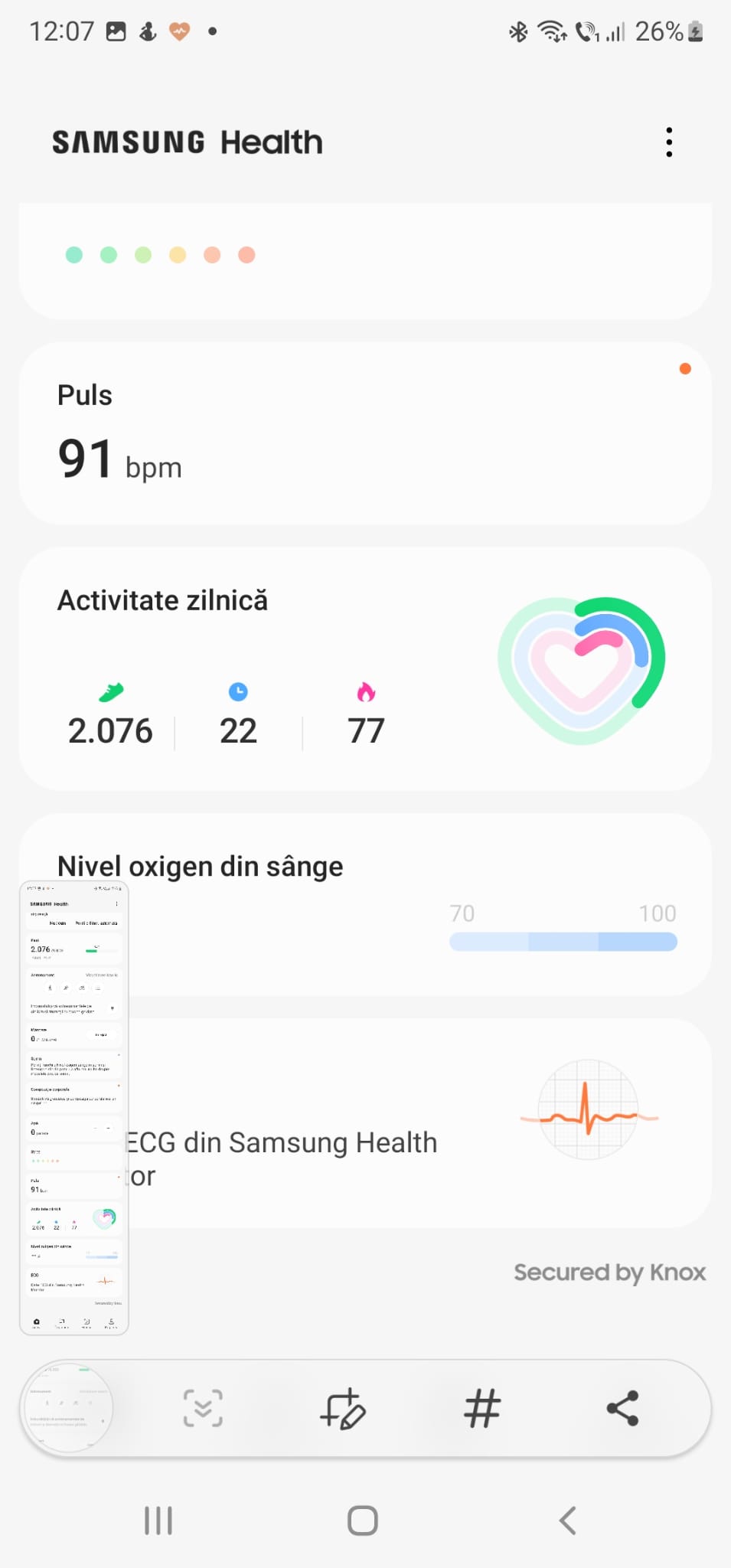Crop and draw on the screenshot
The width and height of the screenshot is (731, 1568).
pos(342,1408)
